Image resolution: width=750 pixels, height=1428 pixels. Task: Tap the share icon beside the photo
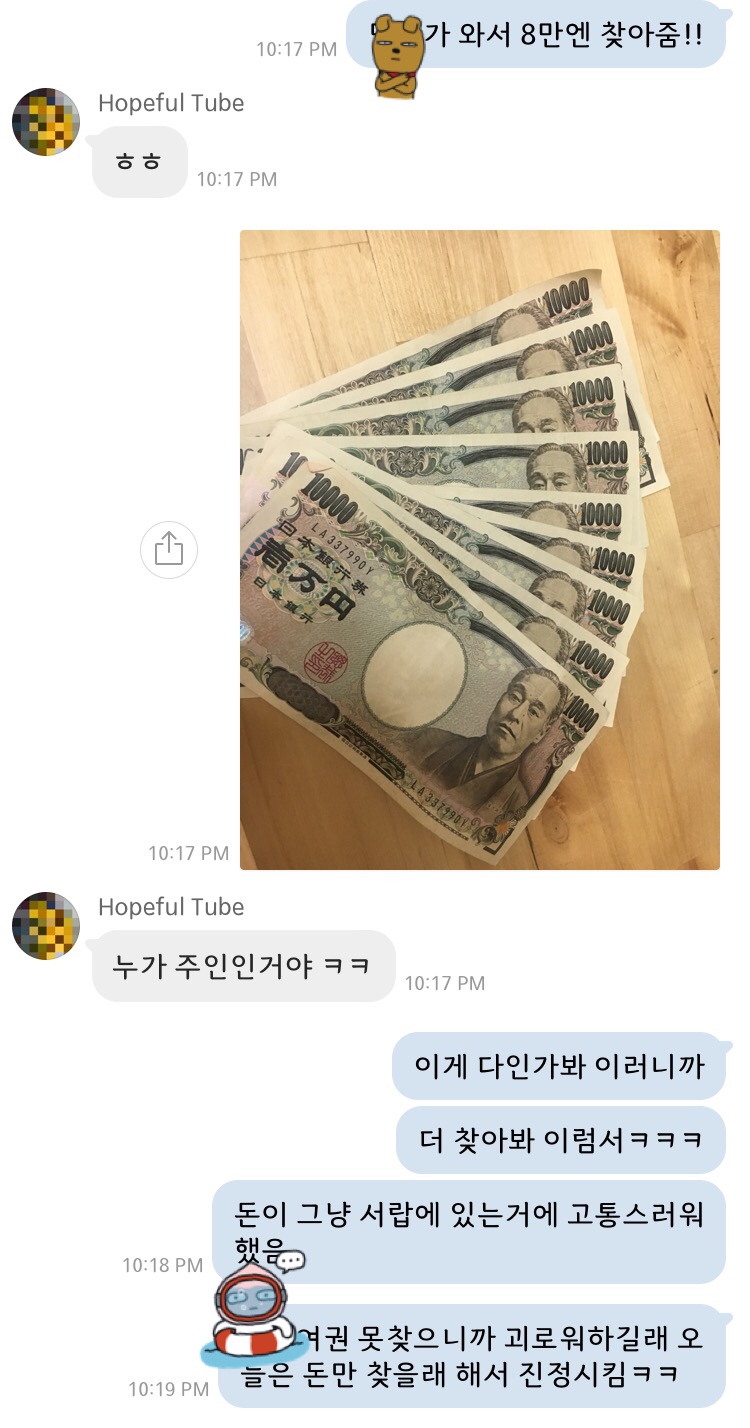(169, 549)
